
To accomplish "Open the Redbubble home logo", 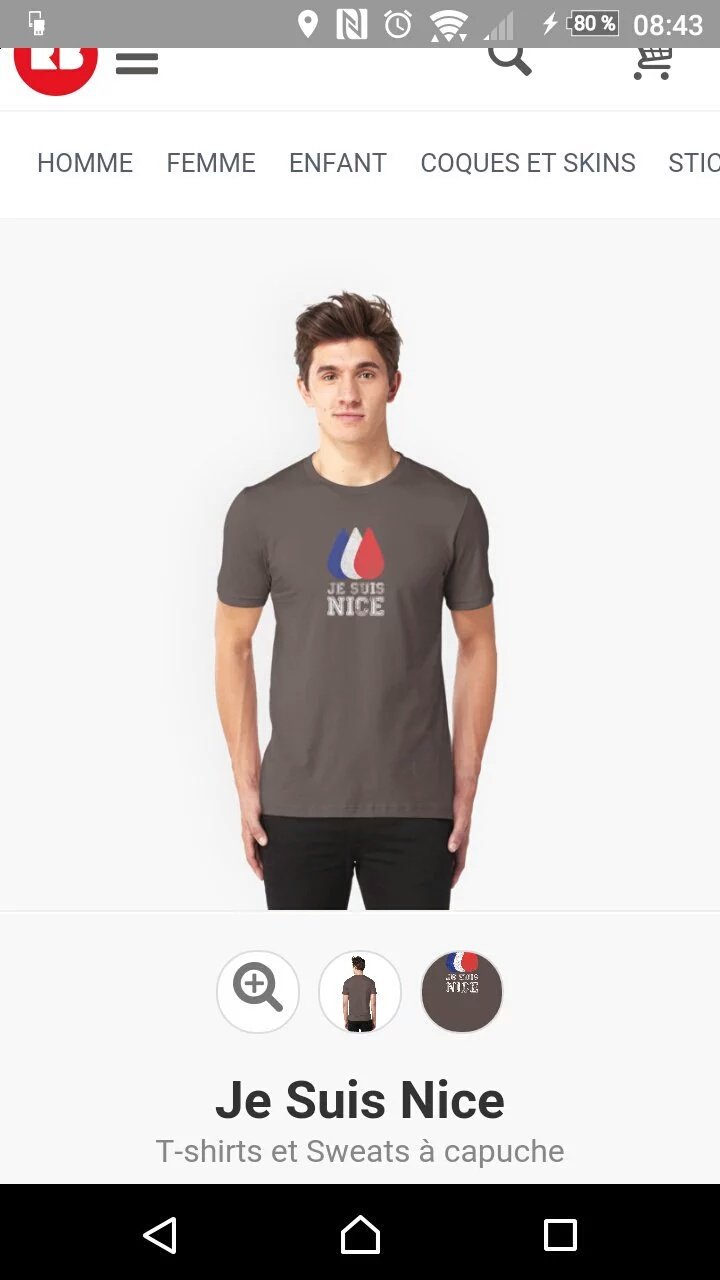I will coord(56,70).
